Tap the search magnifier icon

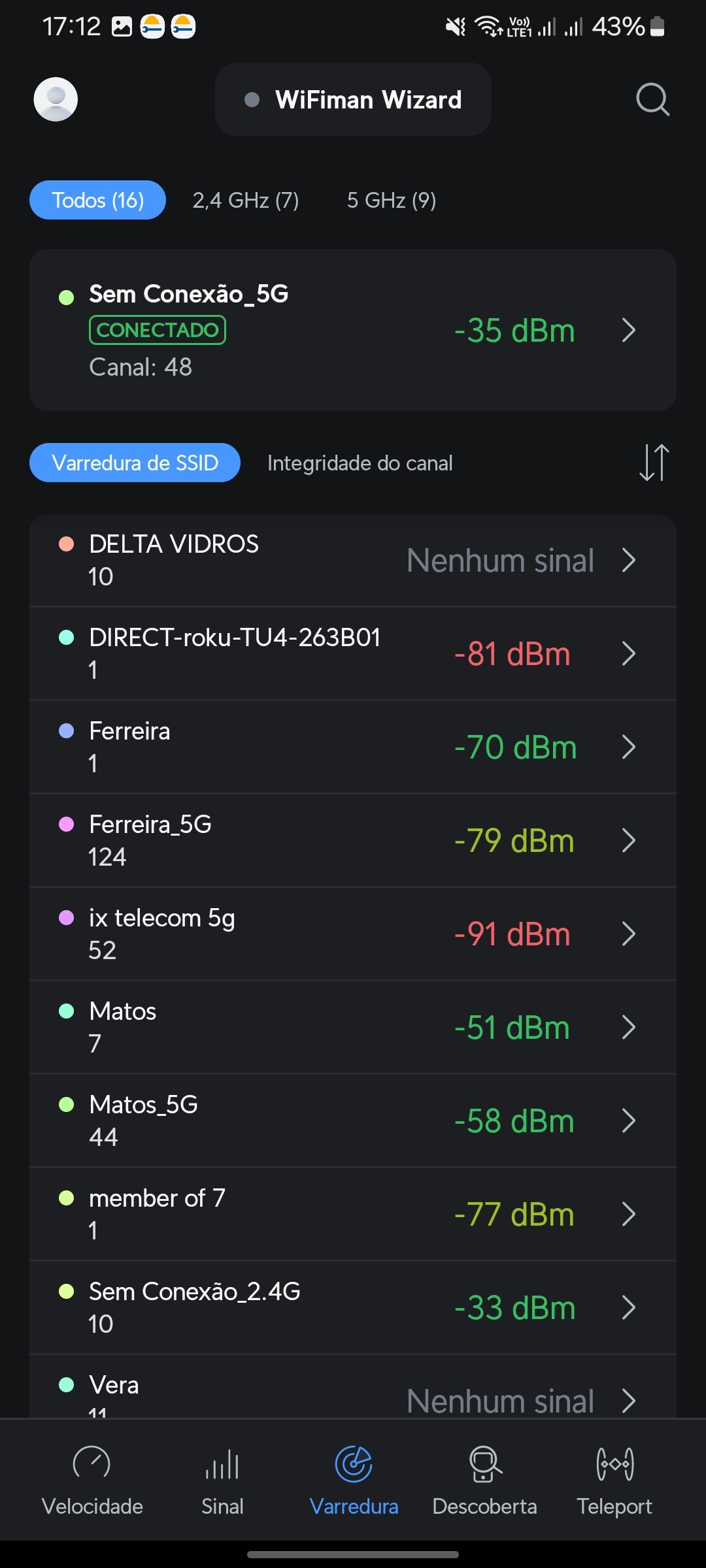coord(652,99)
